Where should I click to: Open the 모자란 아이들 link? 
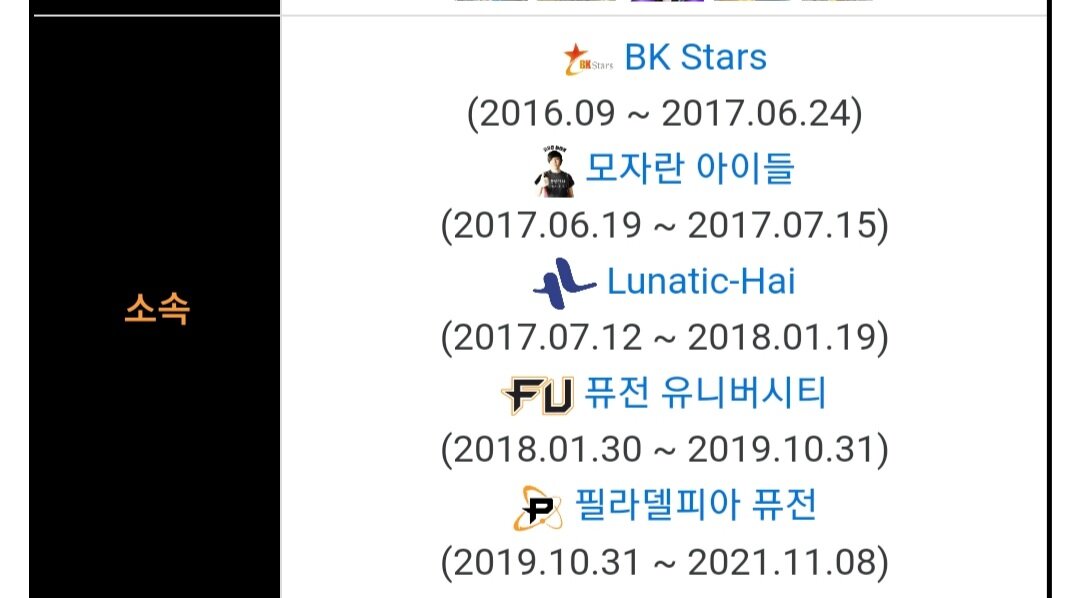pyautogui.click(x=689, y=169)
